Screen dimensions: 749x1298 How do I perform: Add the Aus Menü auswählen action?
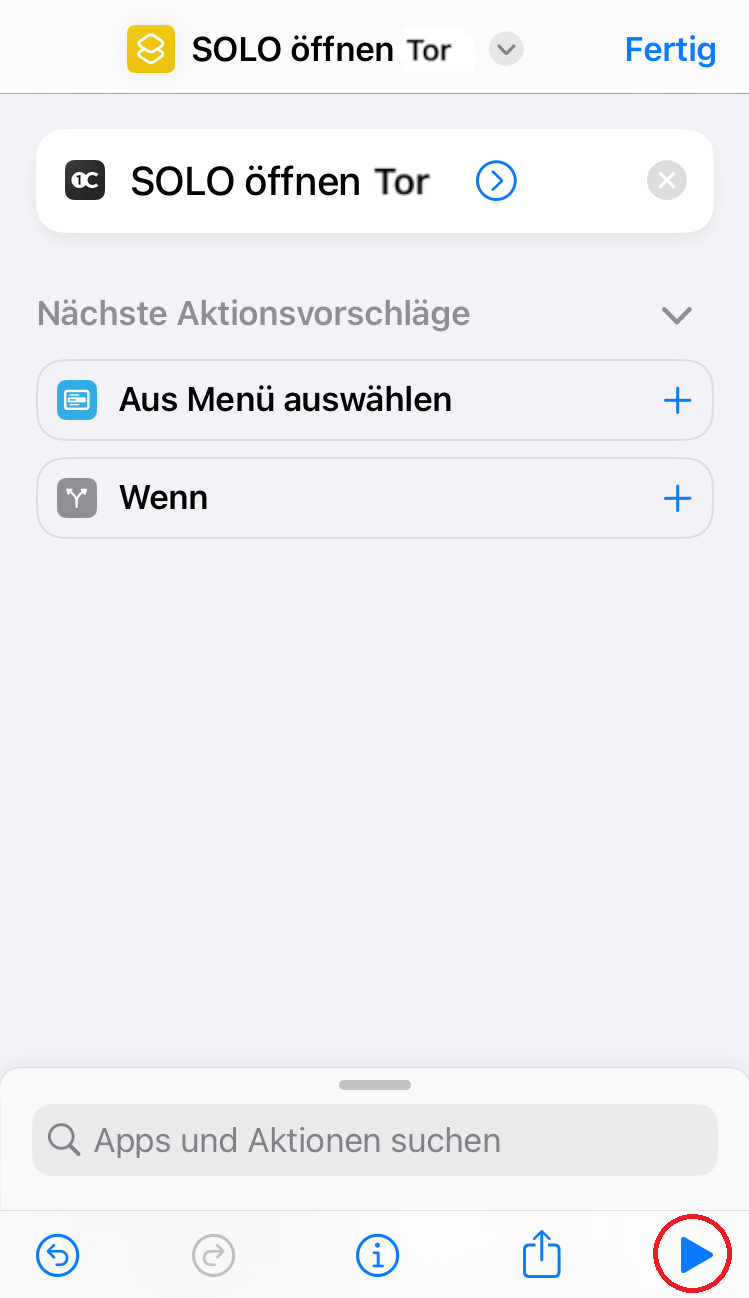coord(677,400)
